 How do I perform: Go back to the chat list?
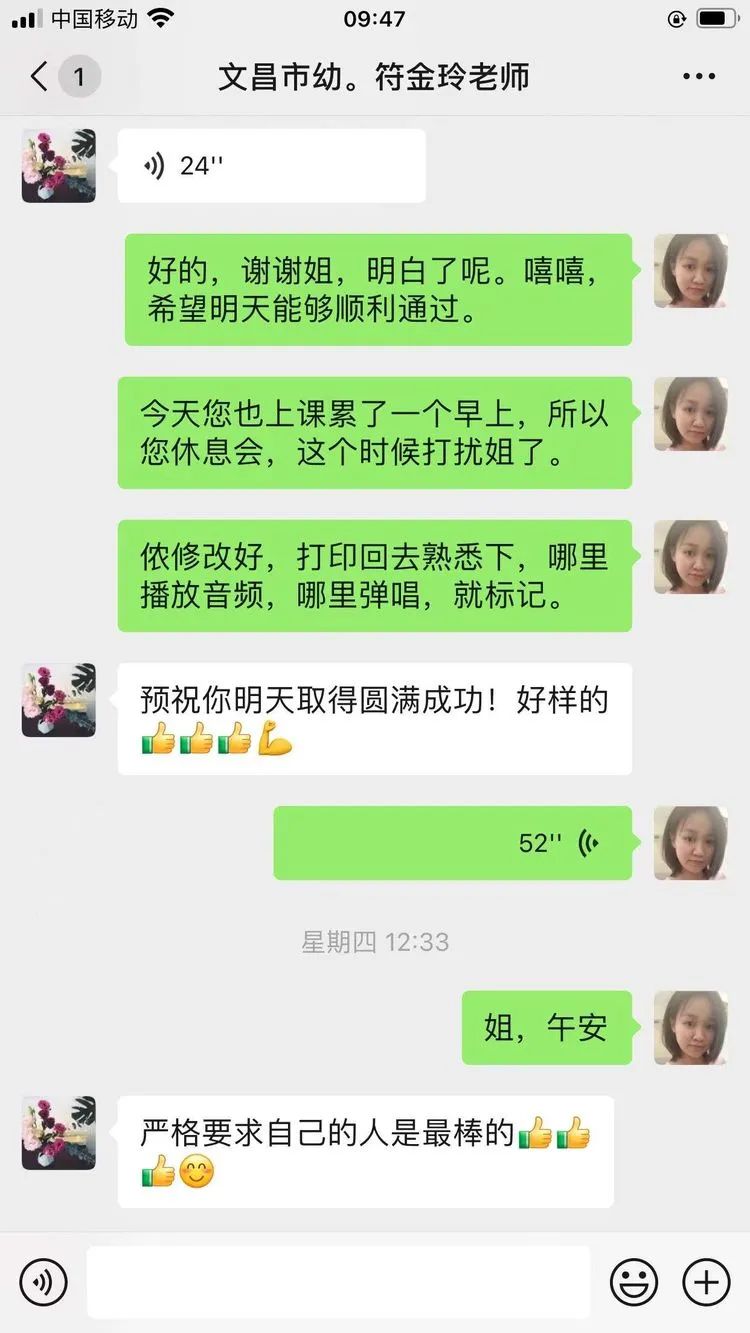click(x=40, y=77)
